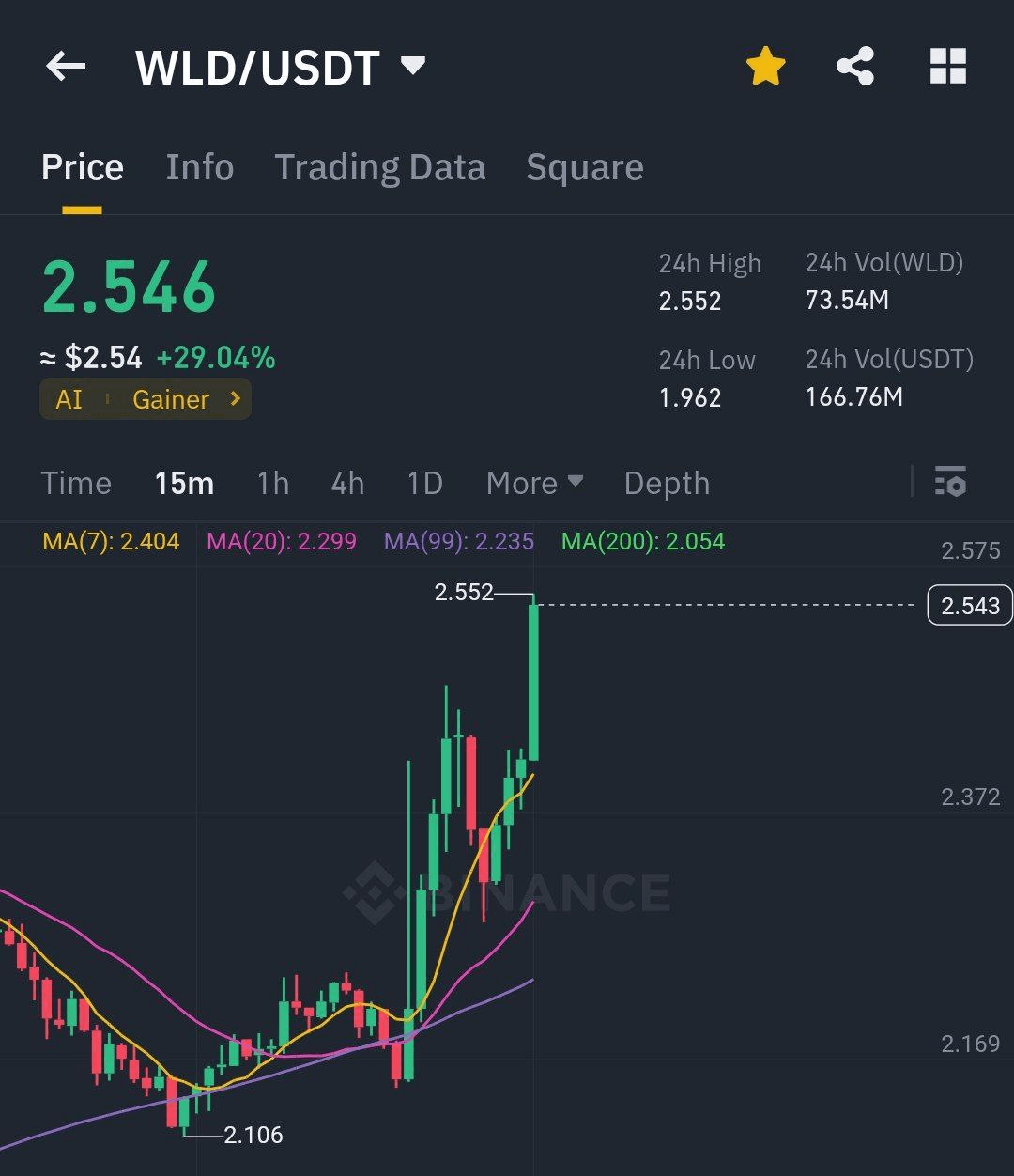Select the 1h chart interval
The width and height of the screenshot is (1014, 1176).
[x=273, y=484]
